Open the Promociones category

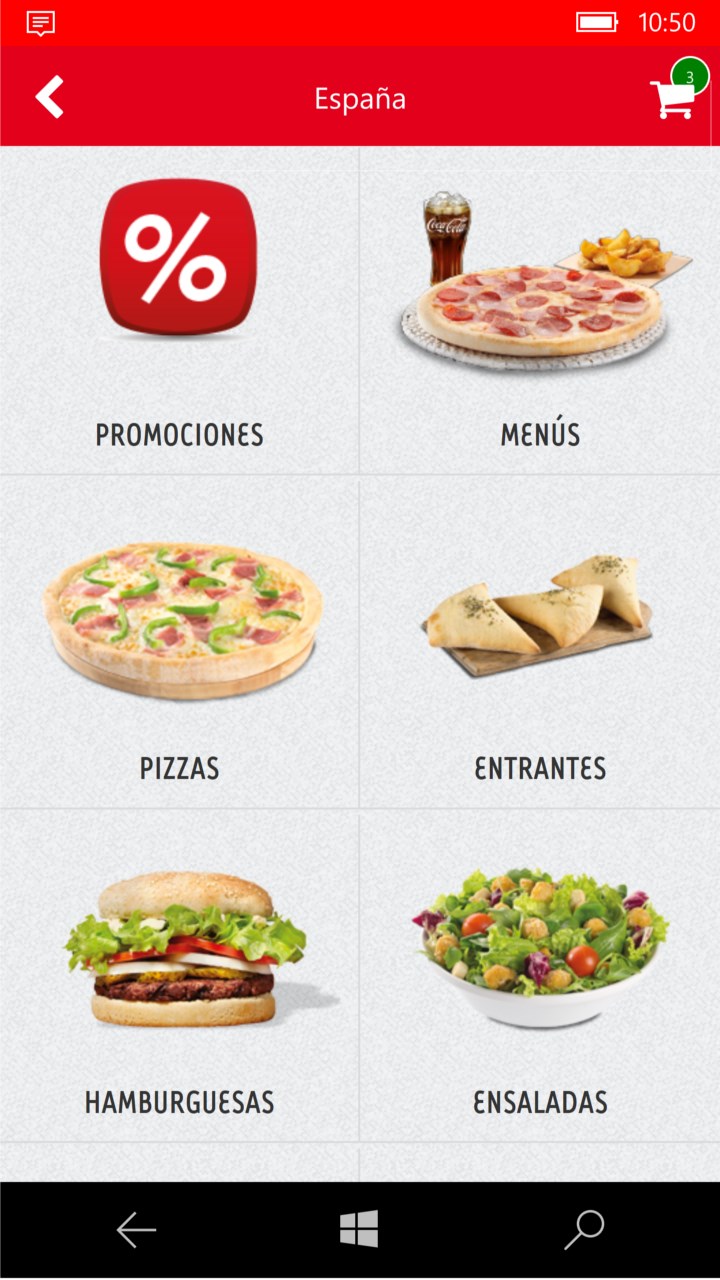179,310
